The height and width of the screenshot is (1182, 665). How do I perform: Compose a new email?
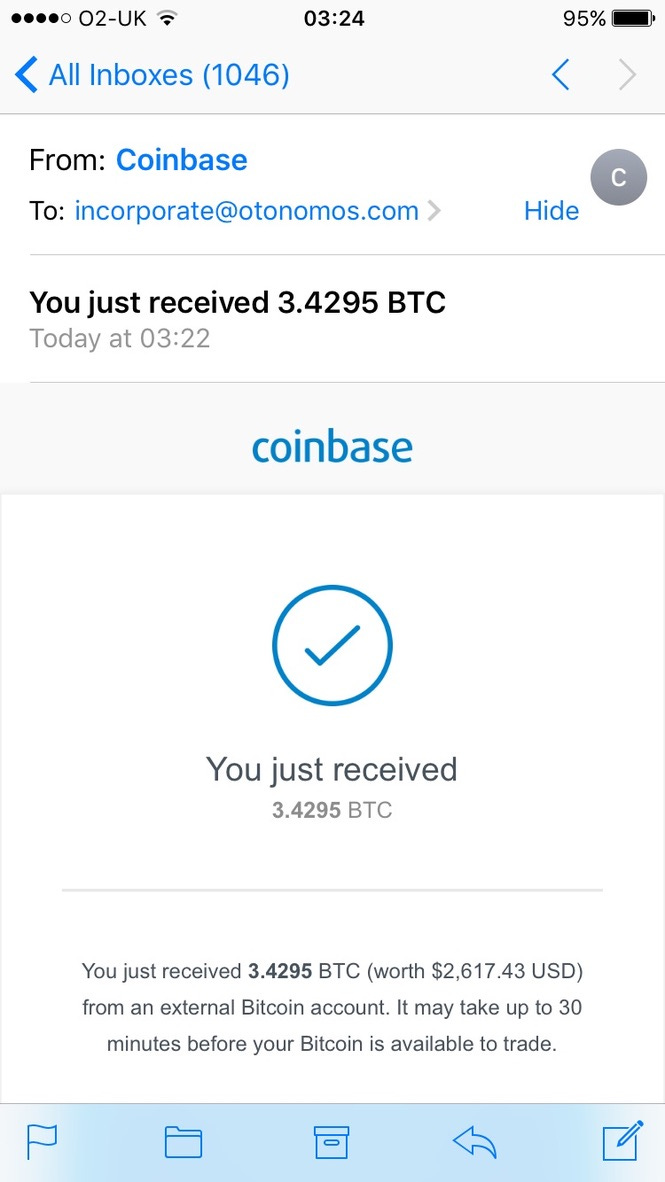point(622,1141)
